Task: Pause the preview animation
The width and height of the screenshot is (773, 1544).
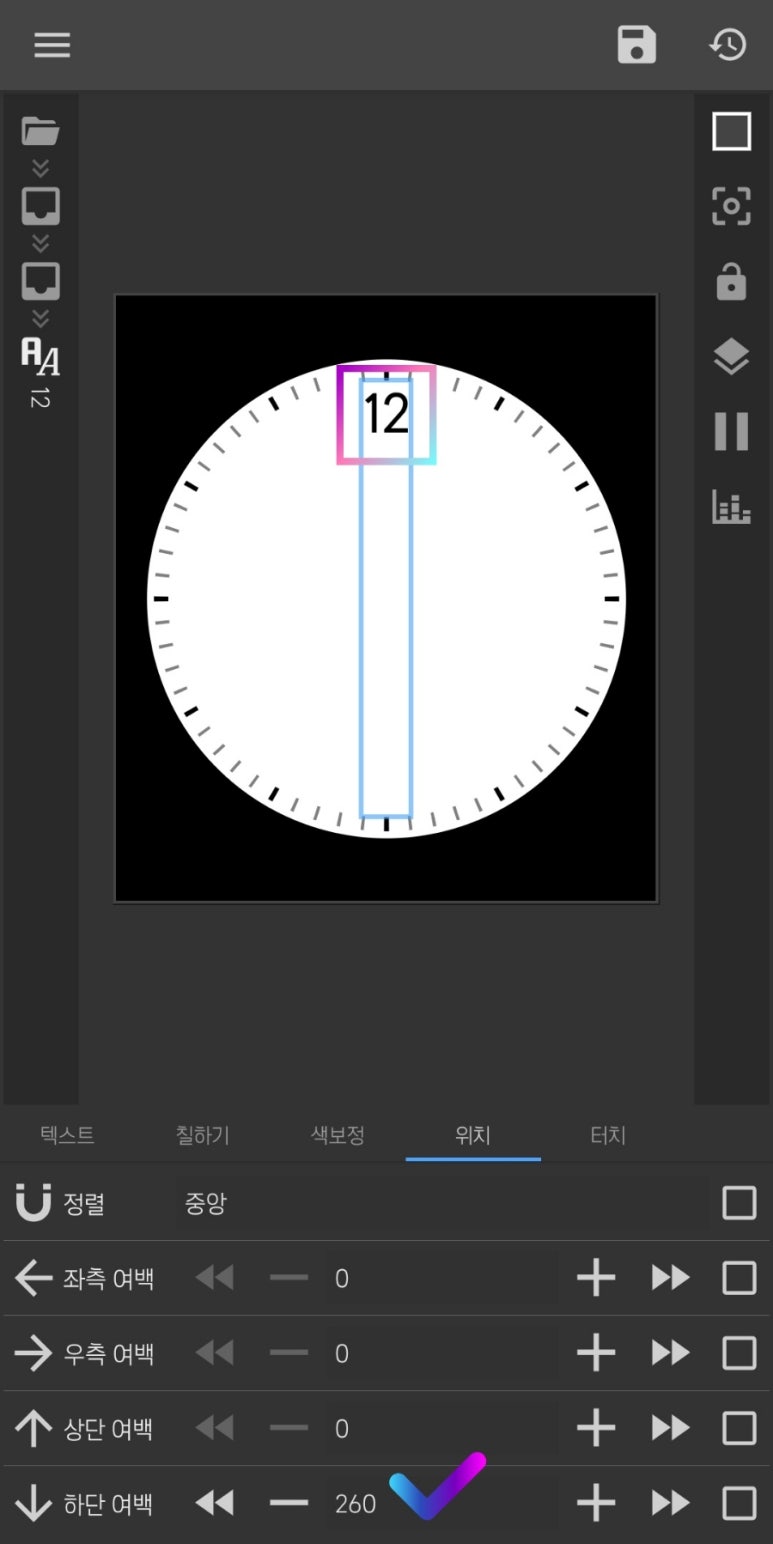Action: pyautogui.click(x=731, y=432)
